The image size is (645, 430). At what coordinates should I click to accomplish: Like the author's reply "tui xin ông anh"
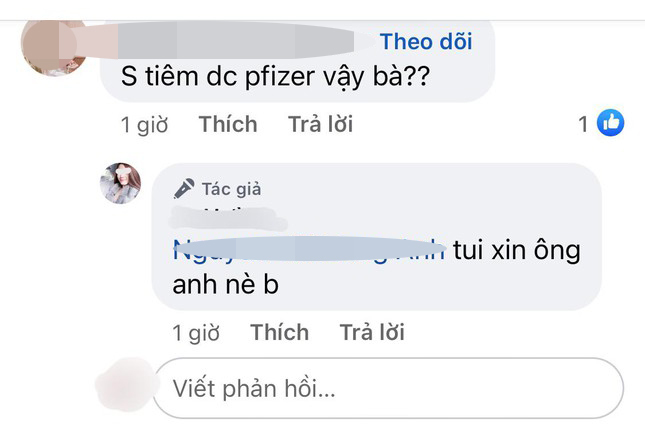(x=279, y=332)
